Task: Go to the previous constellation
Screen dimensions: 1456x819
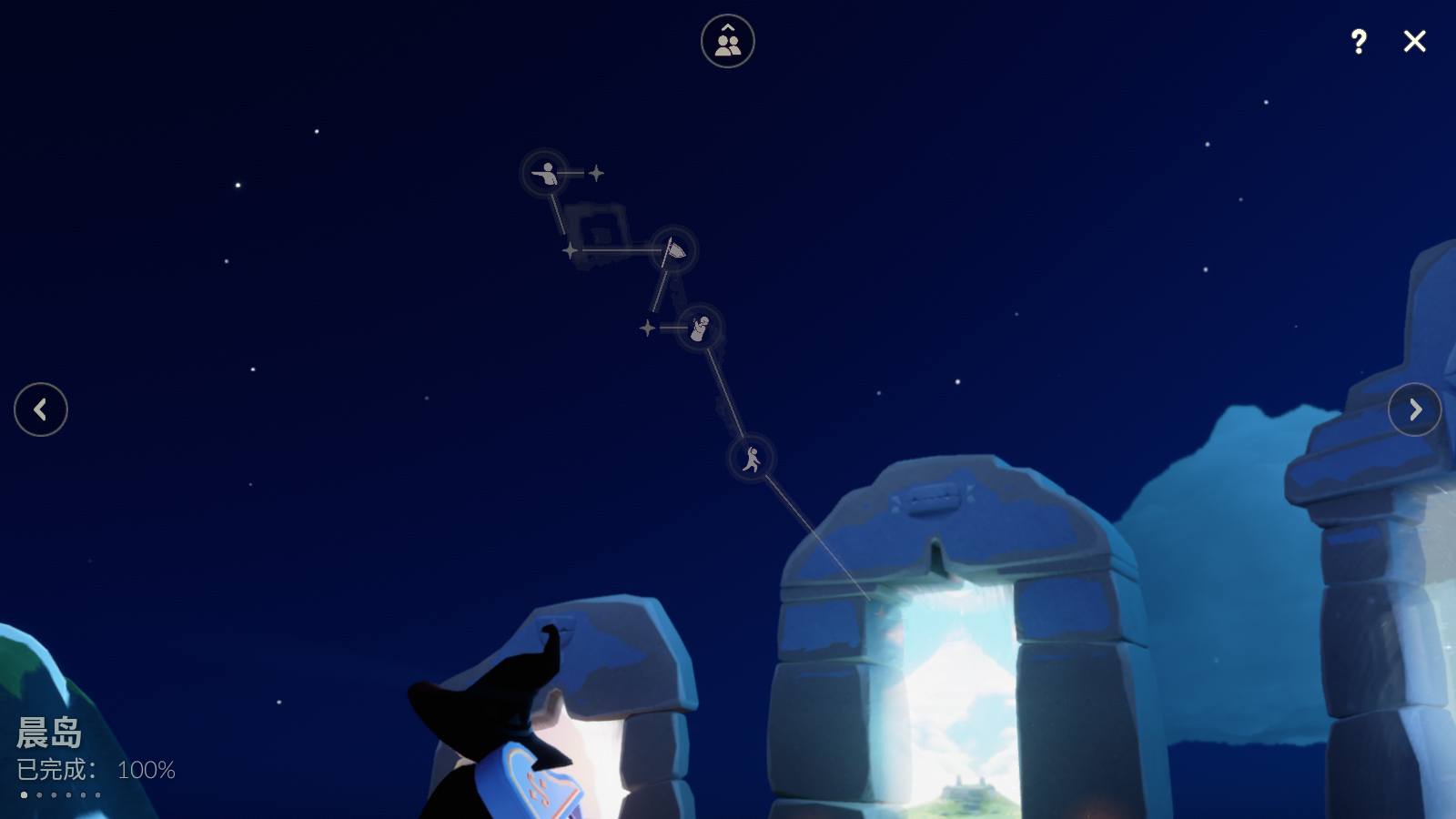Action: click(41, 409)
